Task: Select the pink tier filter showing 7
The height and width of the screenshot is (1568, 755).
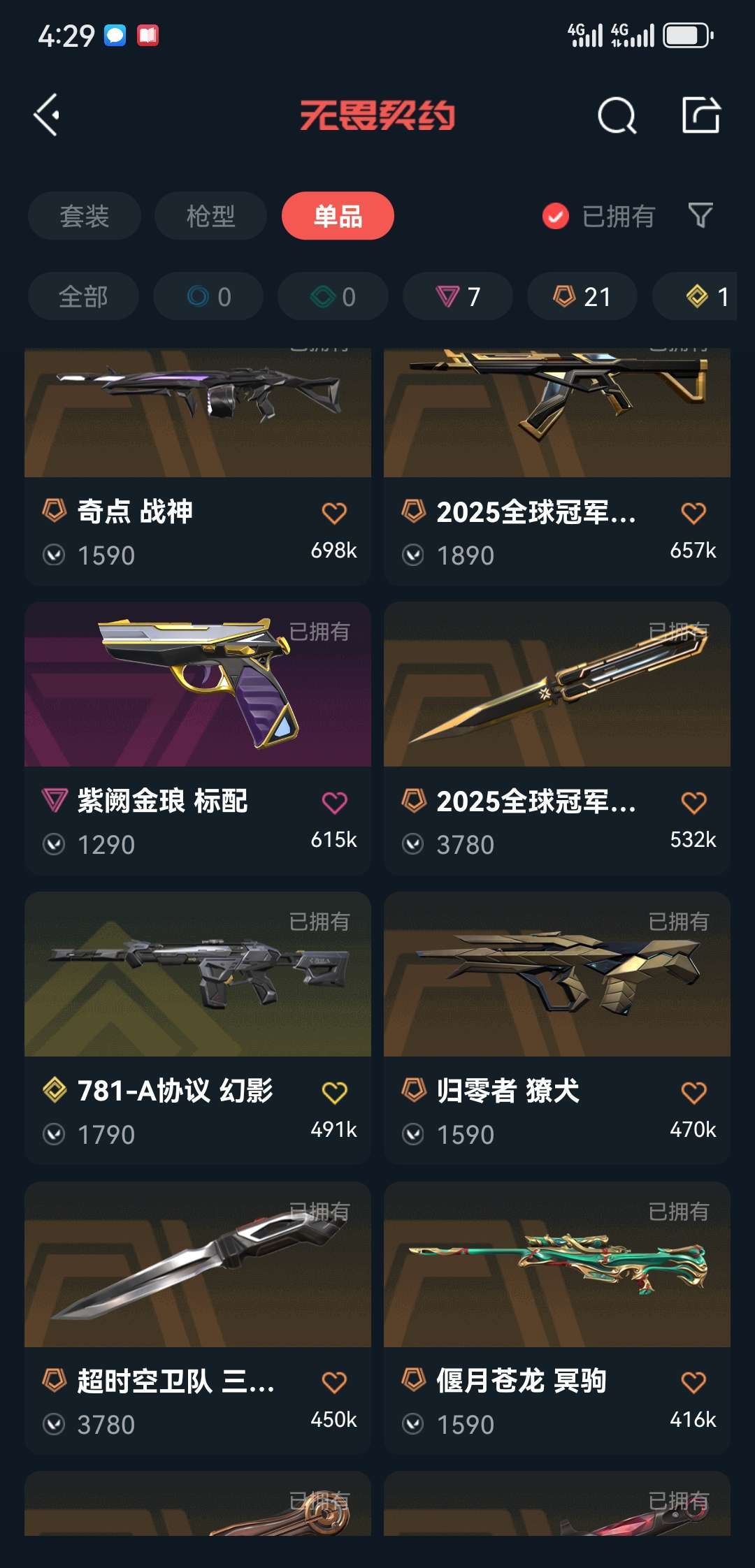Action: point(457,296)
